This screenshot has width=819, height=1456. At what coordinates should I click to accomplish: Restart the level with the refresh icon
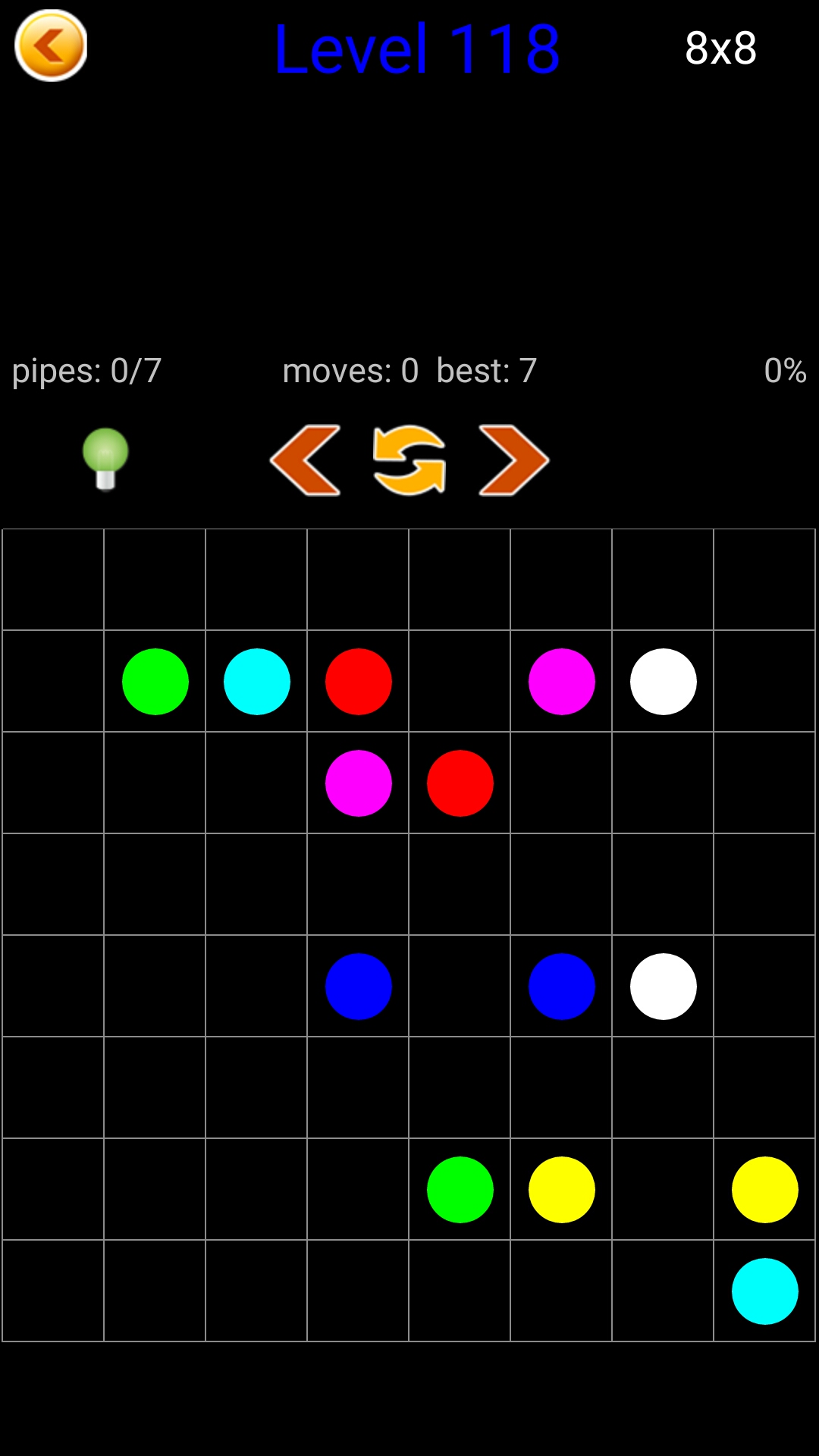coord(409,460)
